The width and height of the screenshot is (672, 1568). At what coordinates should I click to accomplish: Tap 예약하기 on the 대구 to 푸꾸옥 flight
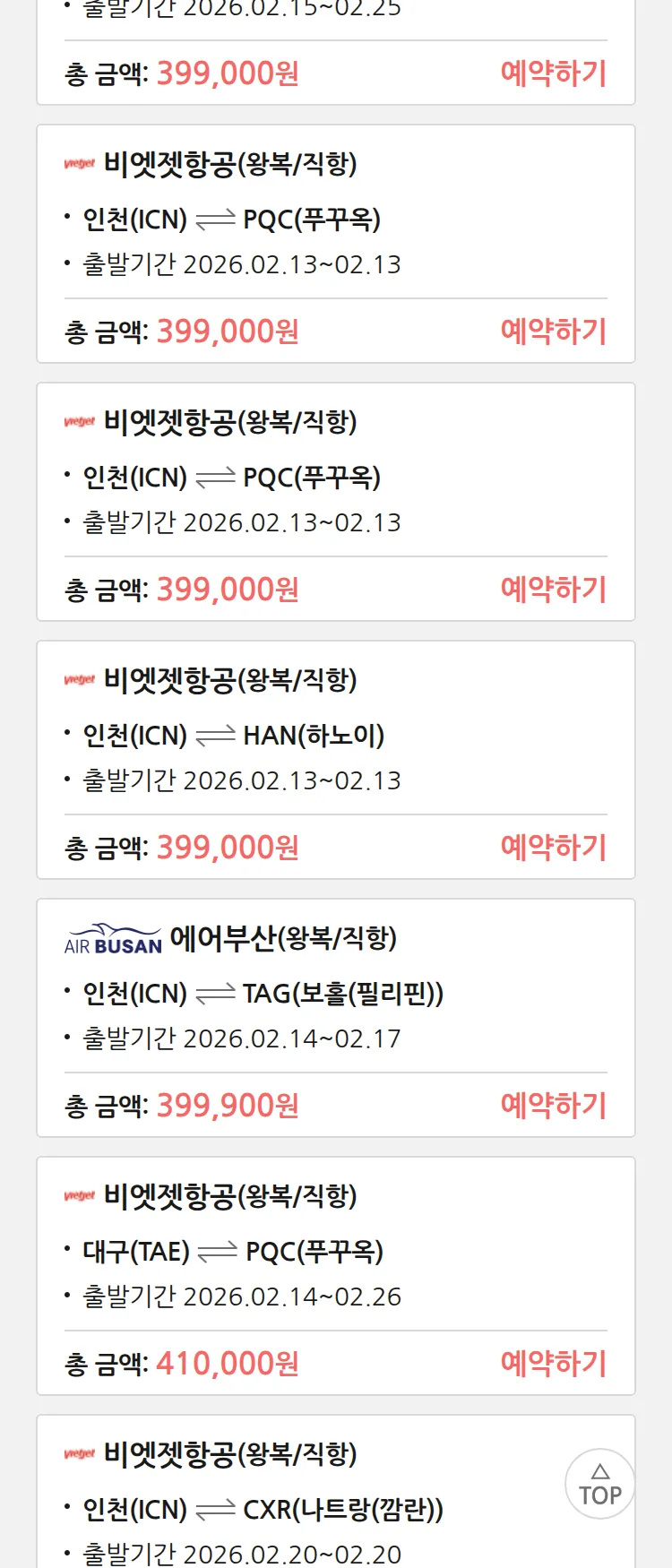(x=553, y=1364)
